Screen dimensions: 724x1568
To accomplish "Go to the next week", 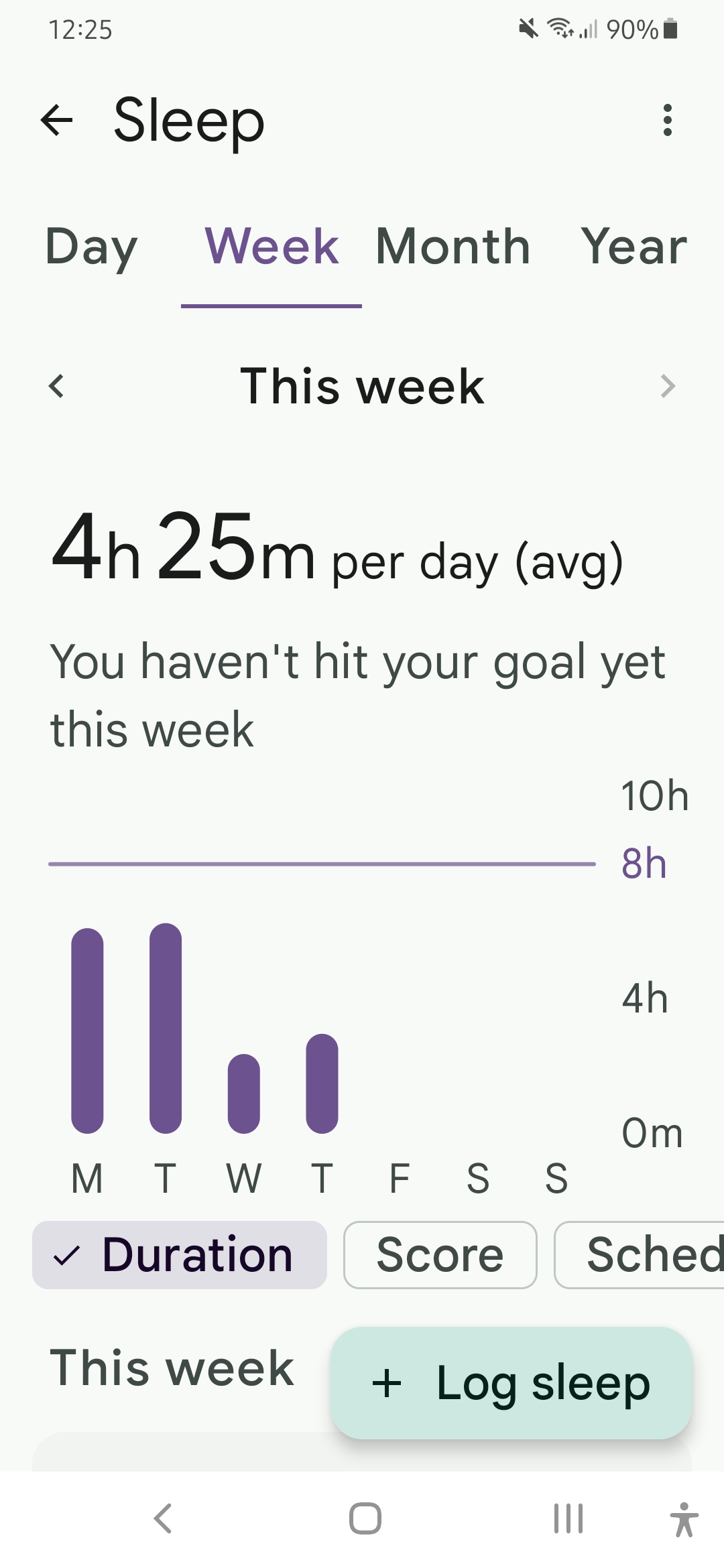I will point(667,386).
